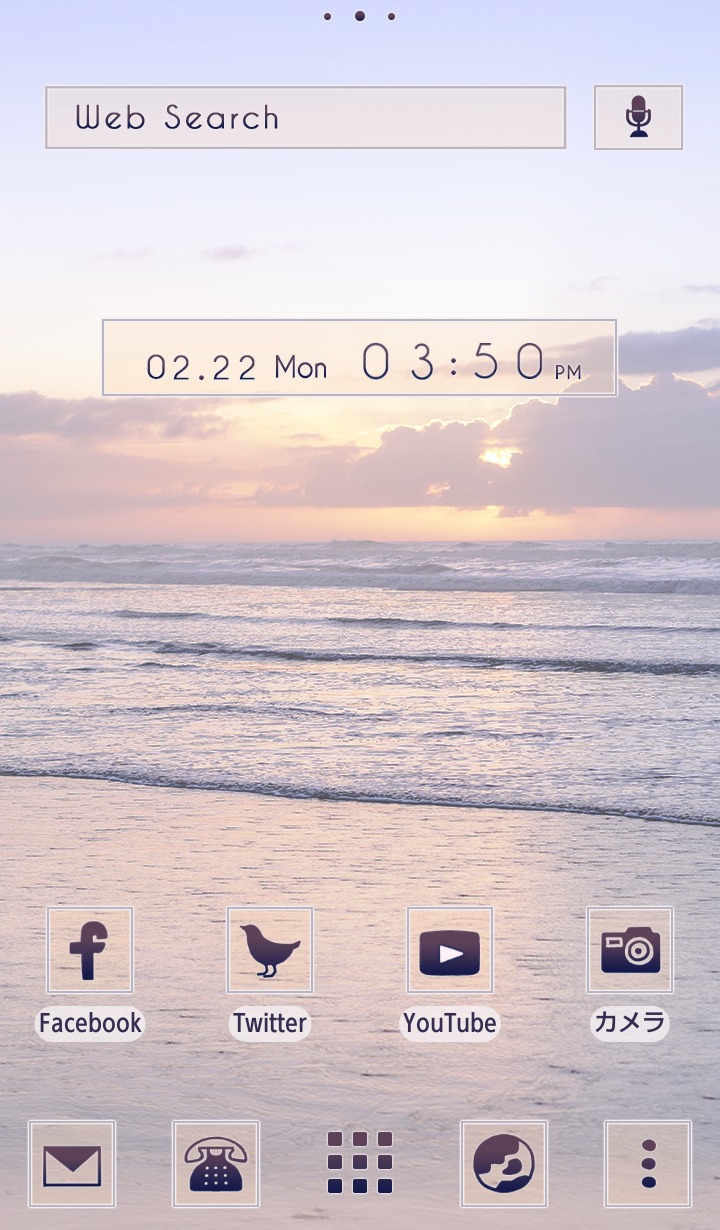Open the date and clock widget
Viewport: 720px width, 1230px height.
(359, 358)
